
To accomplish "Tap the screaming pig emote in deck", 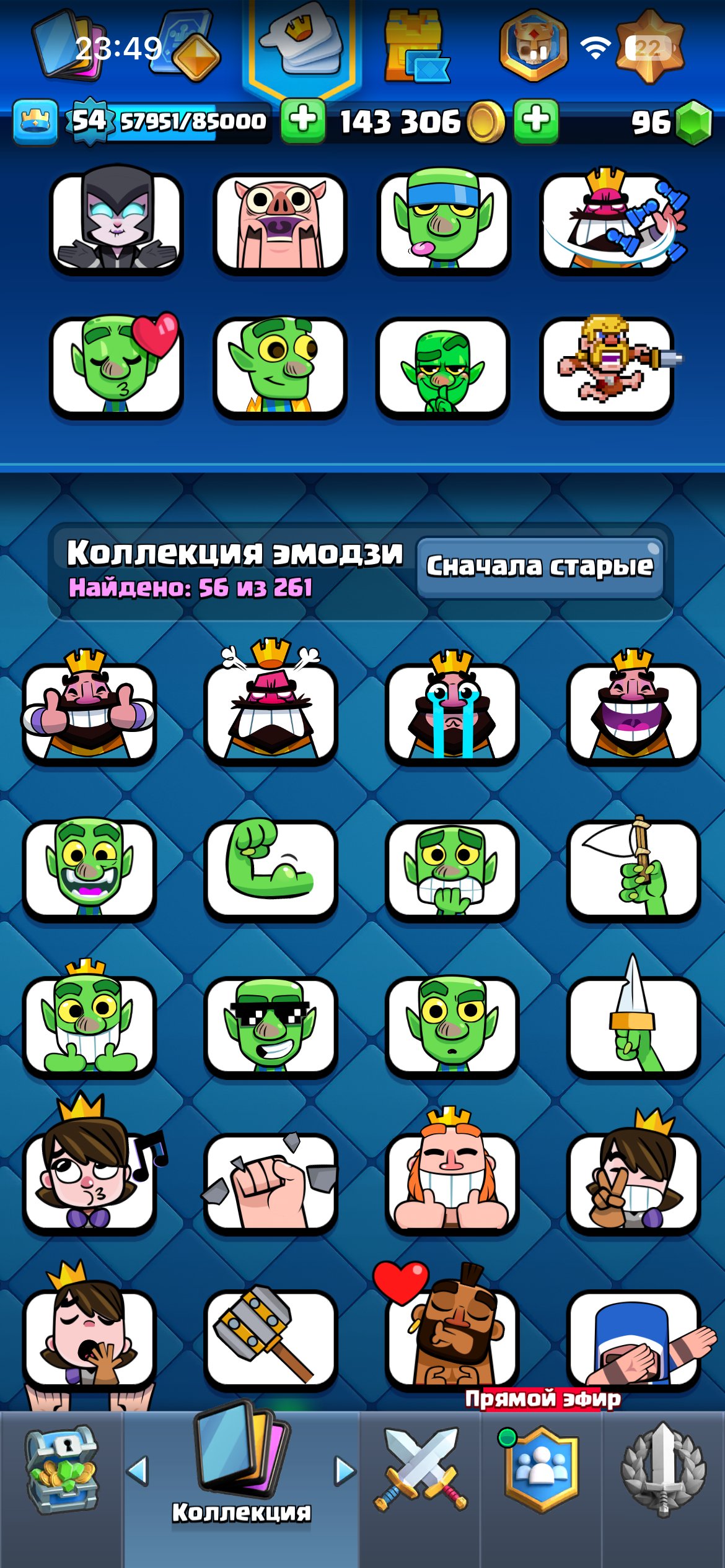I will tap(280, 223).
